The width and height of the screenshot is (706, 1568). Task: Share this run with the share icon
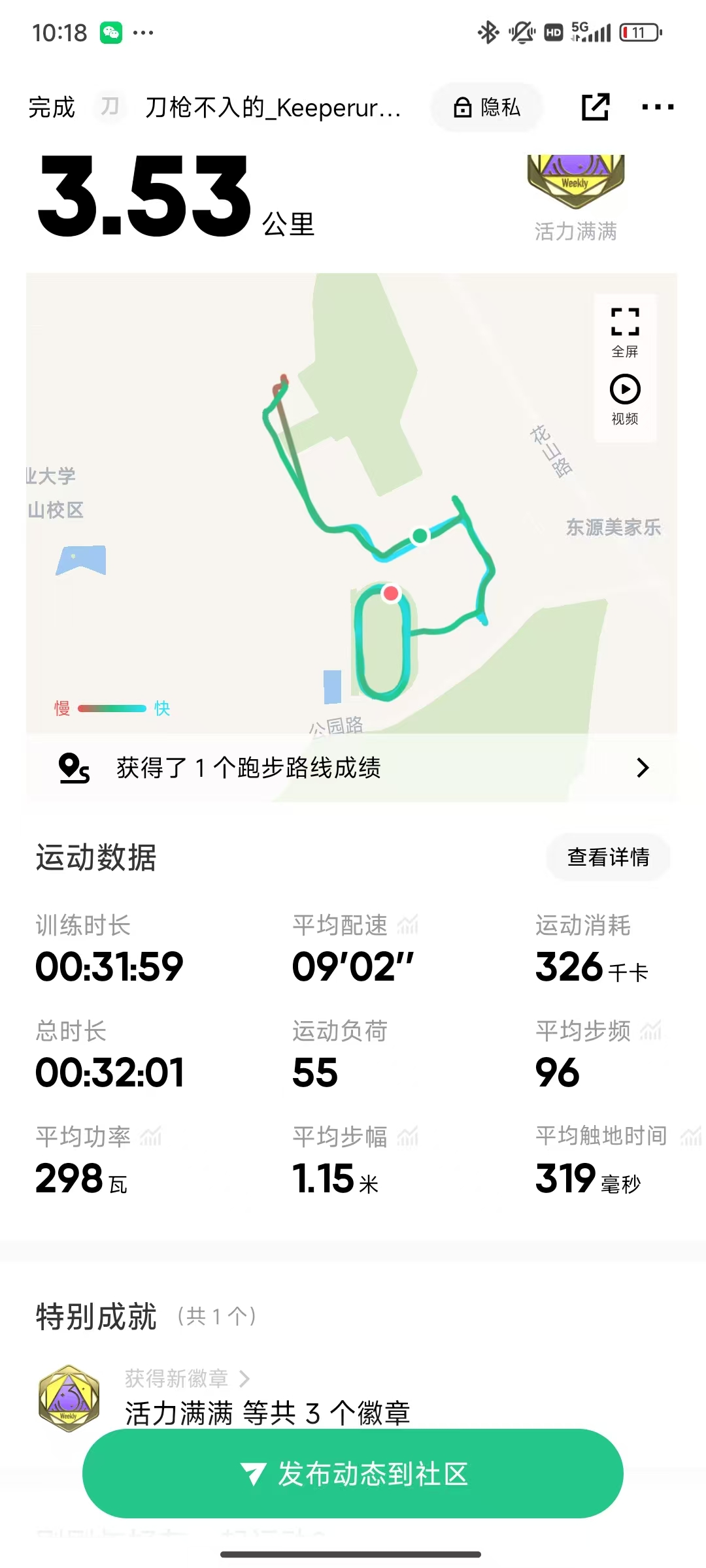pos(596,106)
